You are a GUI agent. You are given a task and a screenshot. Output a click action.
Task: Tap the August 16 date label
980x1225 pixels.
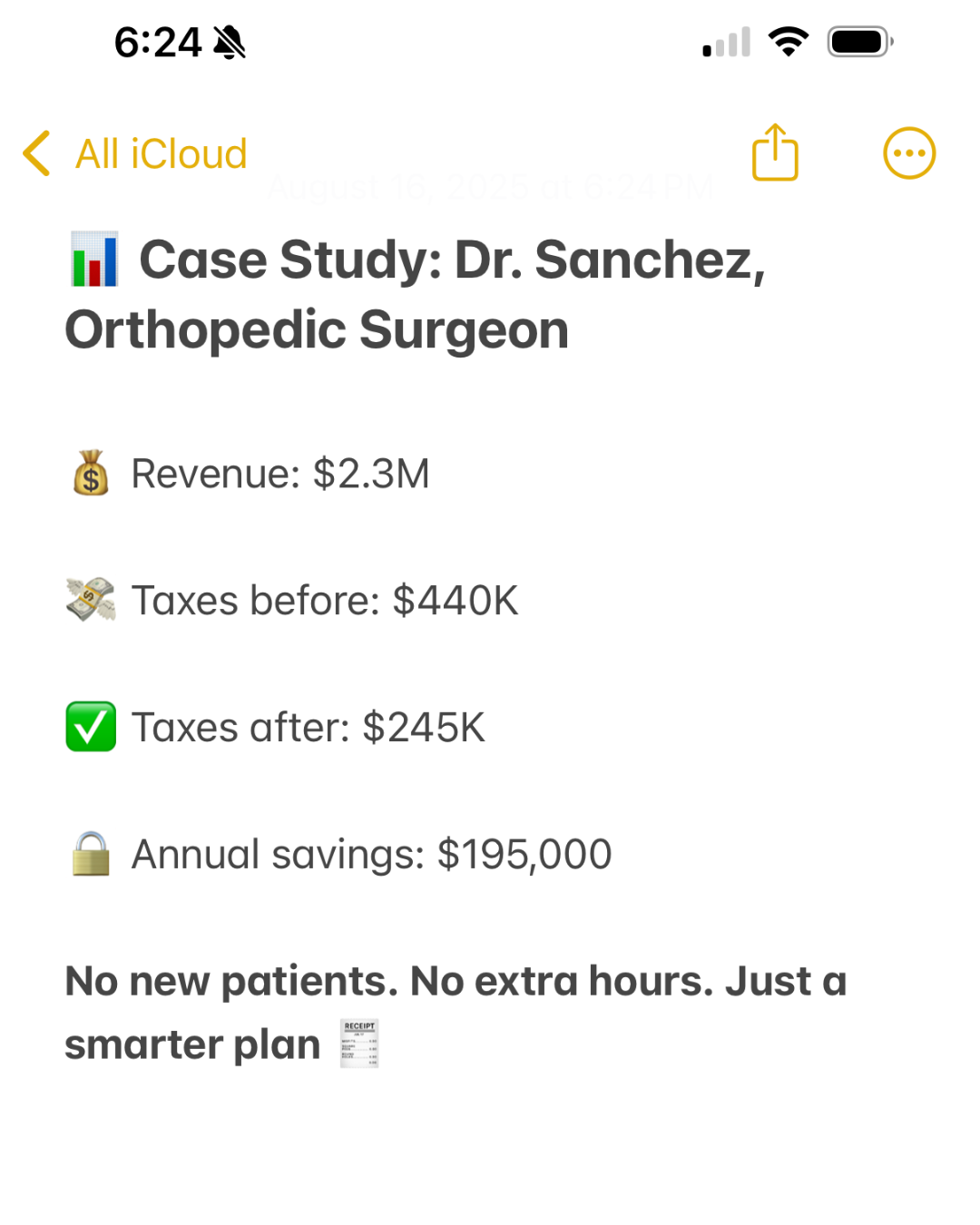pyautogui.click(x=490, y=186)
